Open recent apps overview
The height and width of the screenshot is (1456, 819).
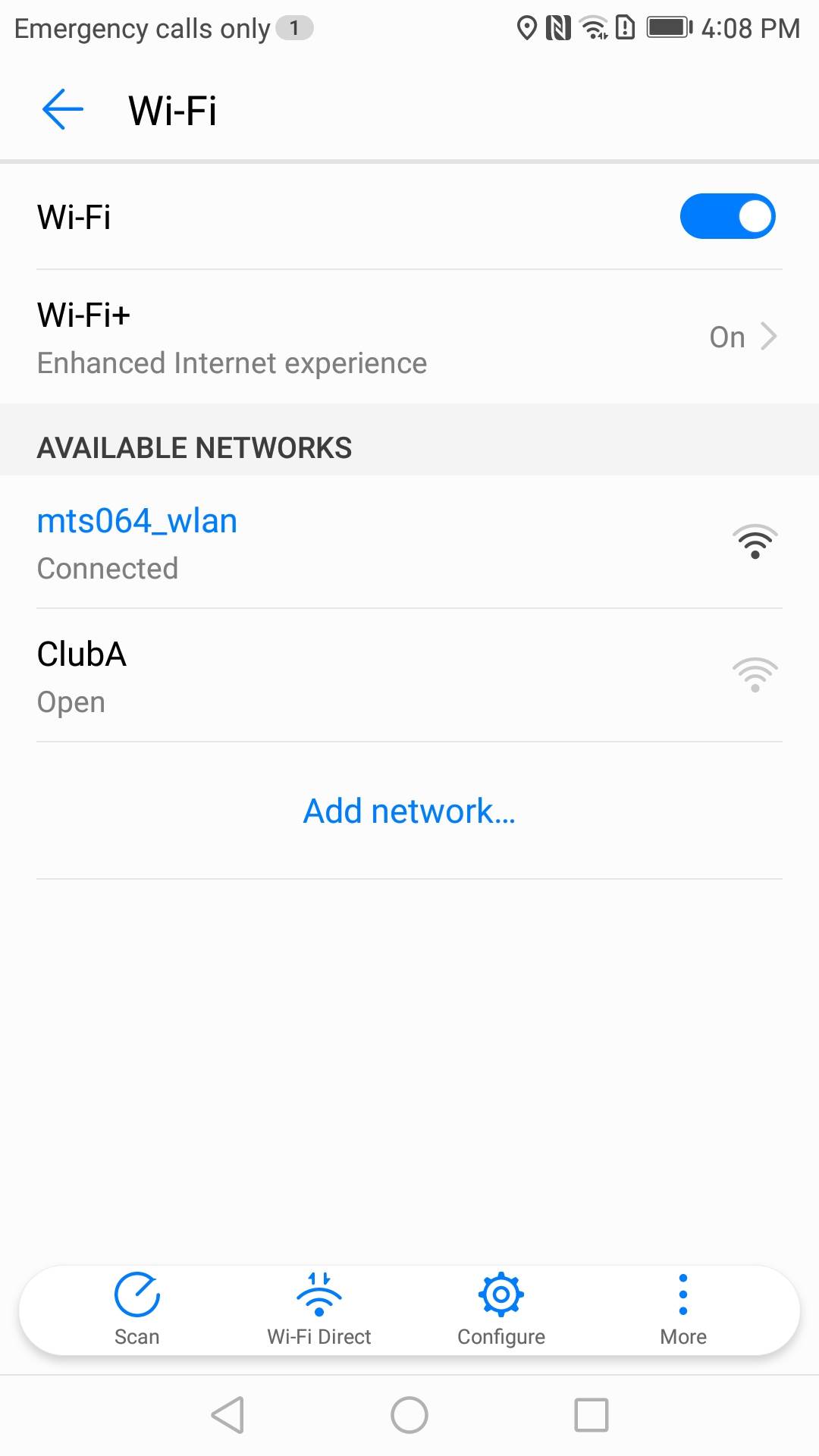pyautogui.click(x=591, y=1415)
